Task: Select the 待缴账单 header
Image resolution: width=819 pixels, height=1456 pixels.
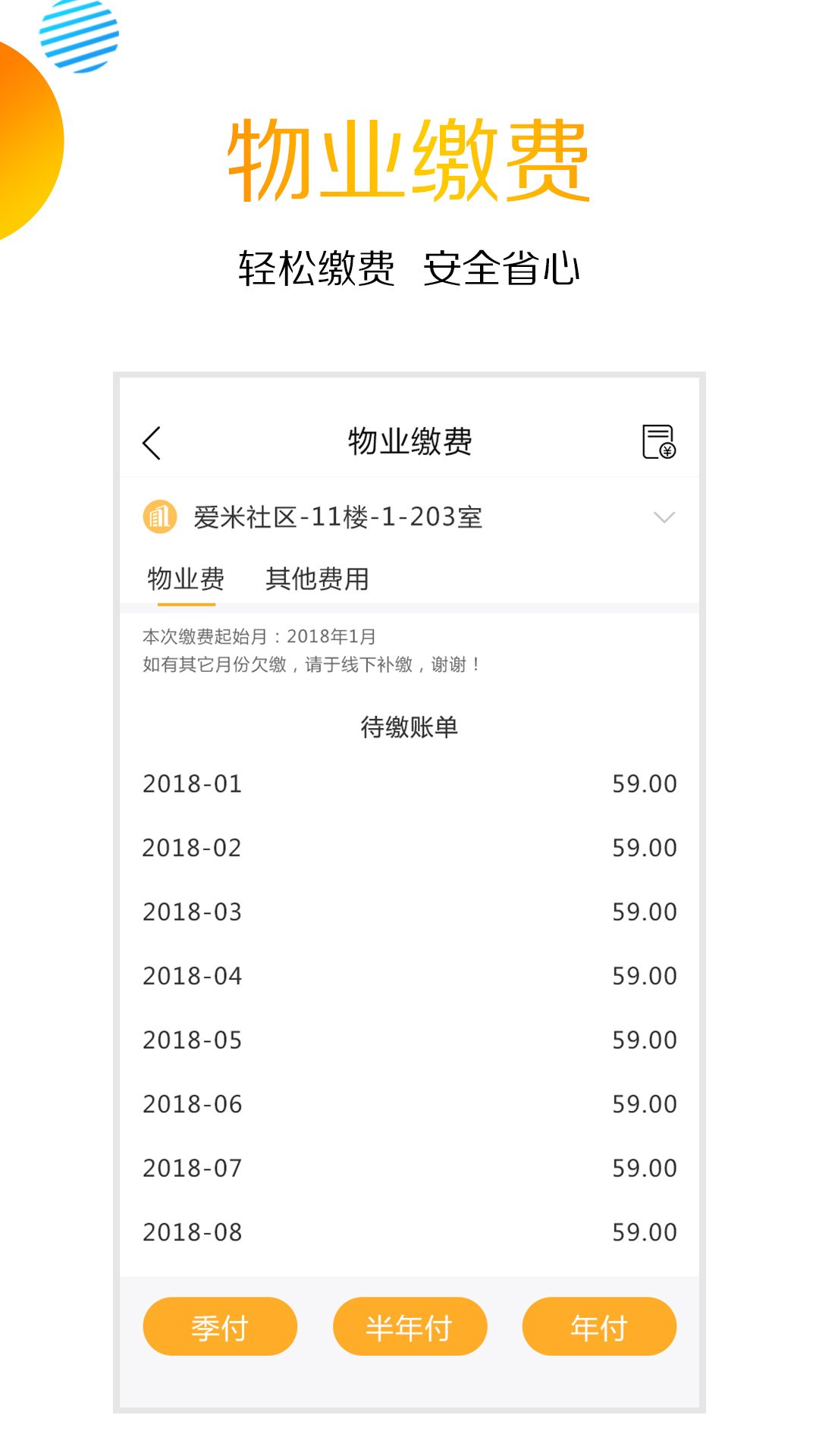Action: coord(409,725)
